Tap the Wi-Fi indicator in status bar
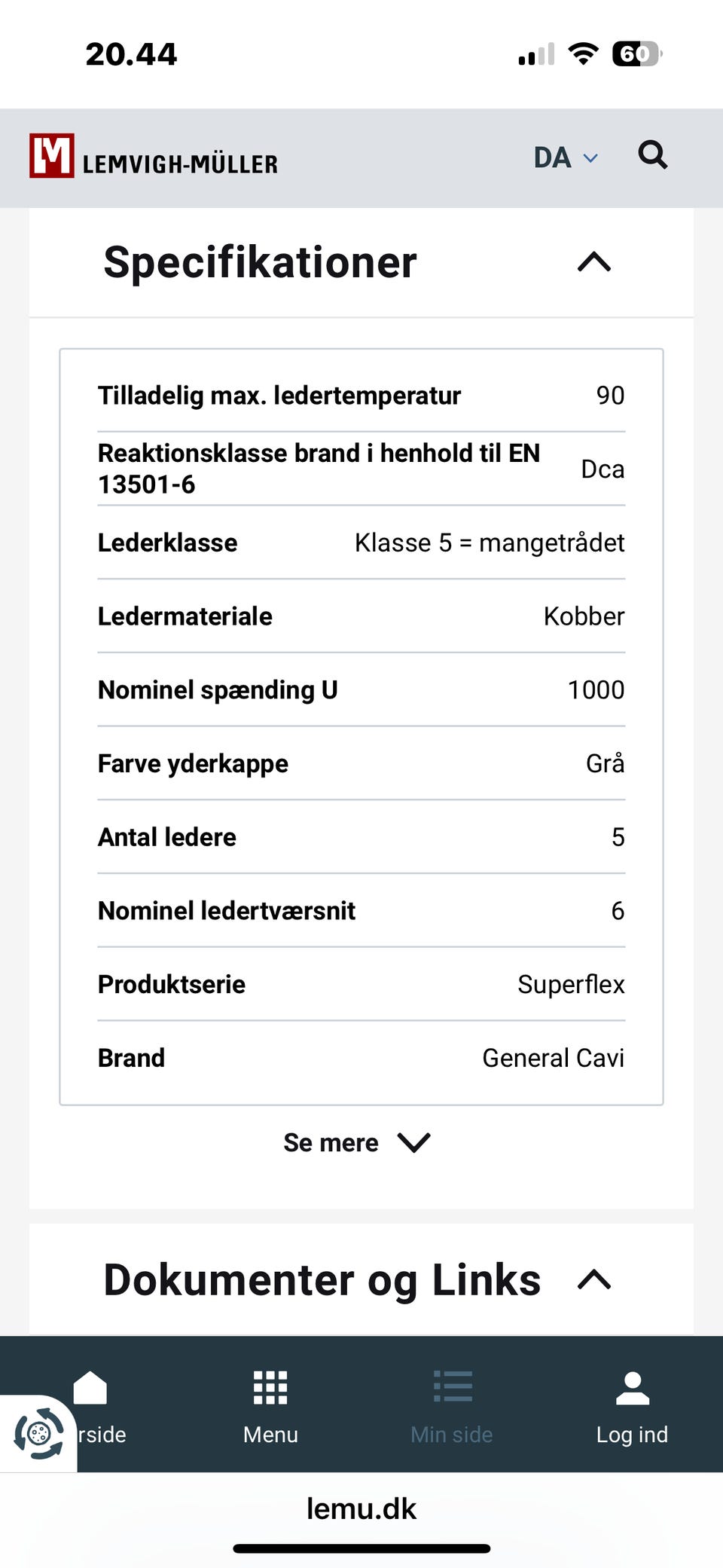Viewport: 723px width, 1568px height. point(581,53)
